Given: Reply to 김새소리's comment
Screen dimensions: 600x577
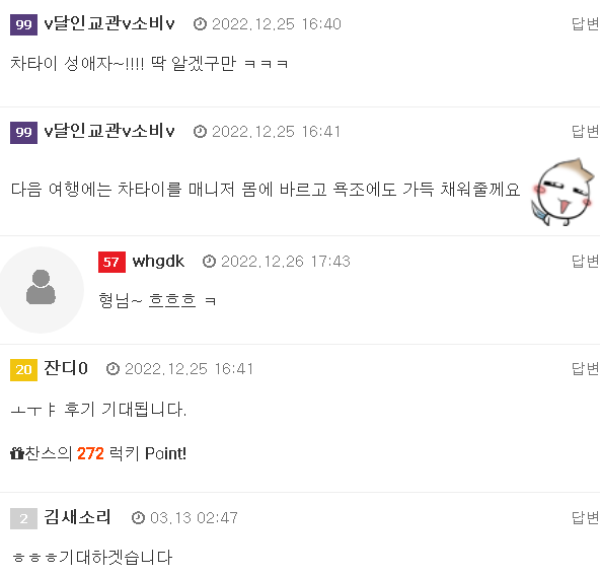Looking at the screenshot, I should pos(586,518).
